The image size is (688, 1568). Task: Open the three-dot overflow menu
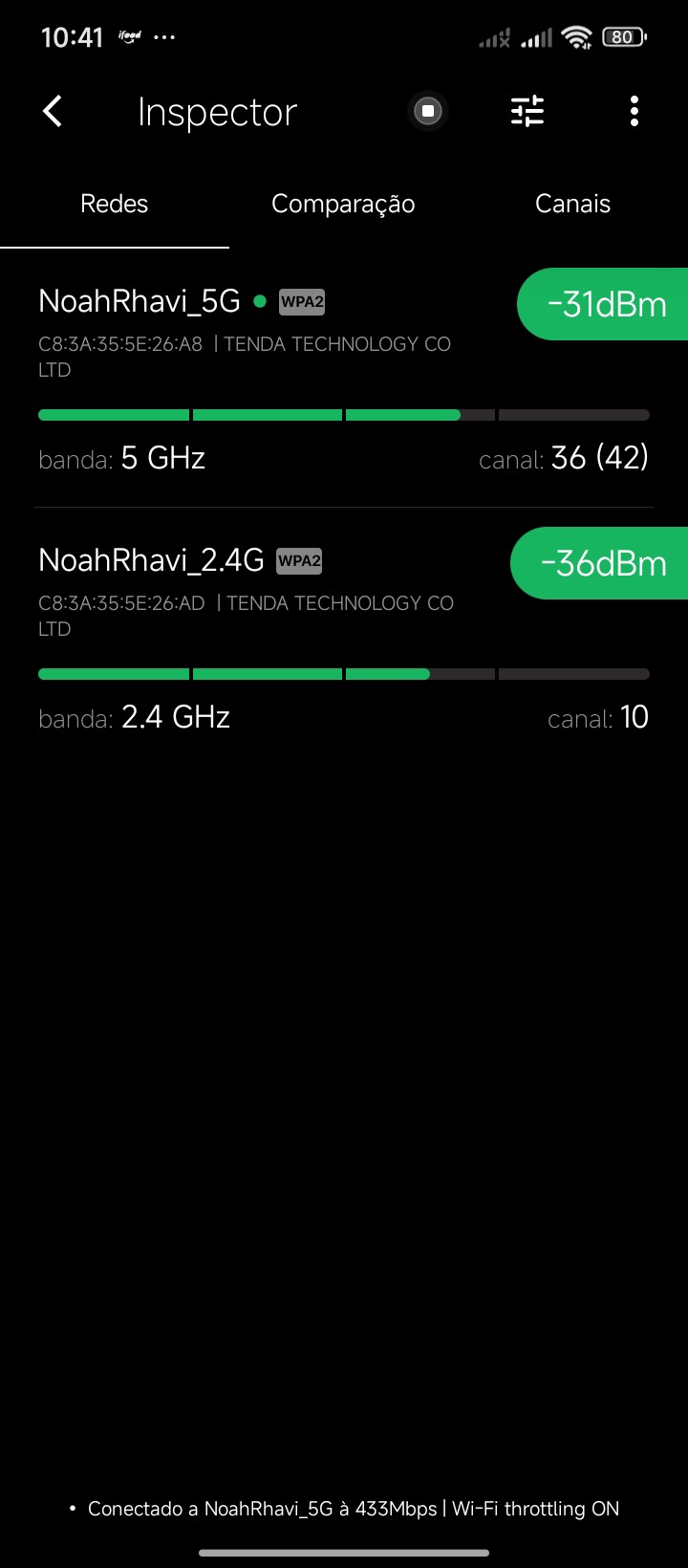point(634,112)
